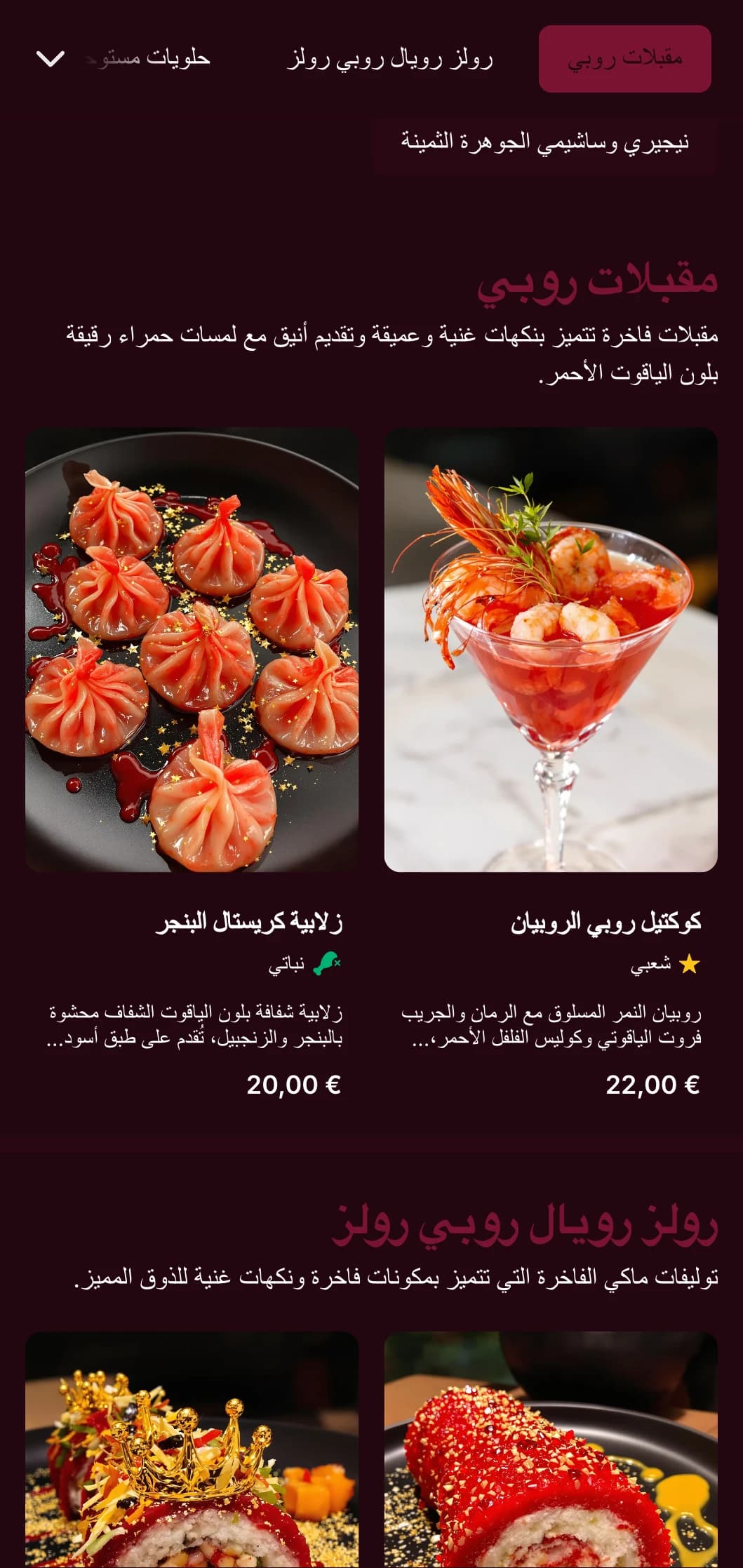Image resolution: width=743 pixels, height=1568 pixels.
Task: Open نيجيري وساشيمي الجوهرة الثمينة category
Action: coord(545,142)
